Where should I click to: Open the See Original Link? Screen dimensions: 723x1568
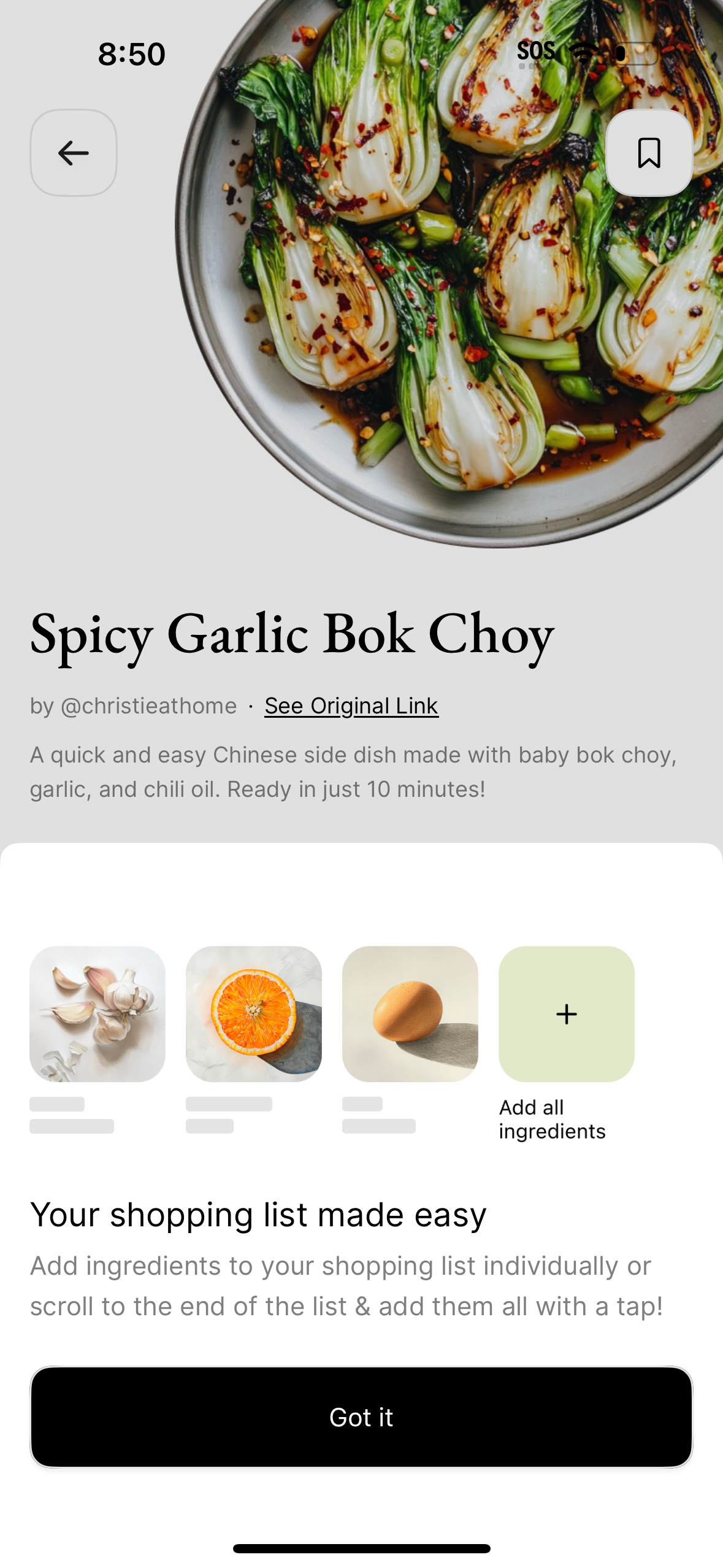coord(351,705)
